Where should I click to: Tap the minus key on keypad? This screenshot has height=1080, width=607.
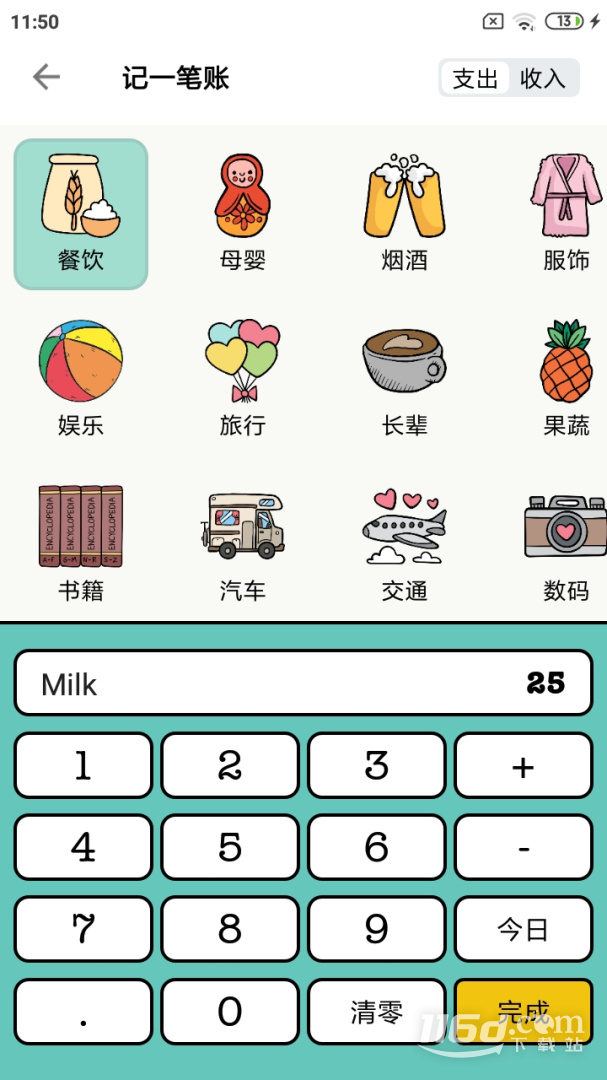[x=524, y=847]
